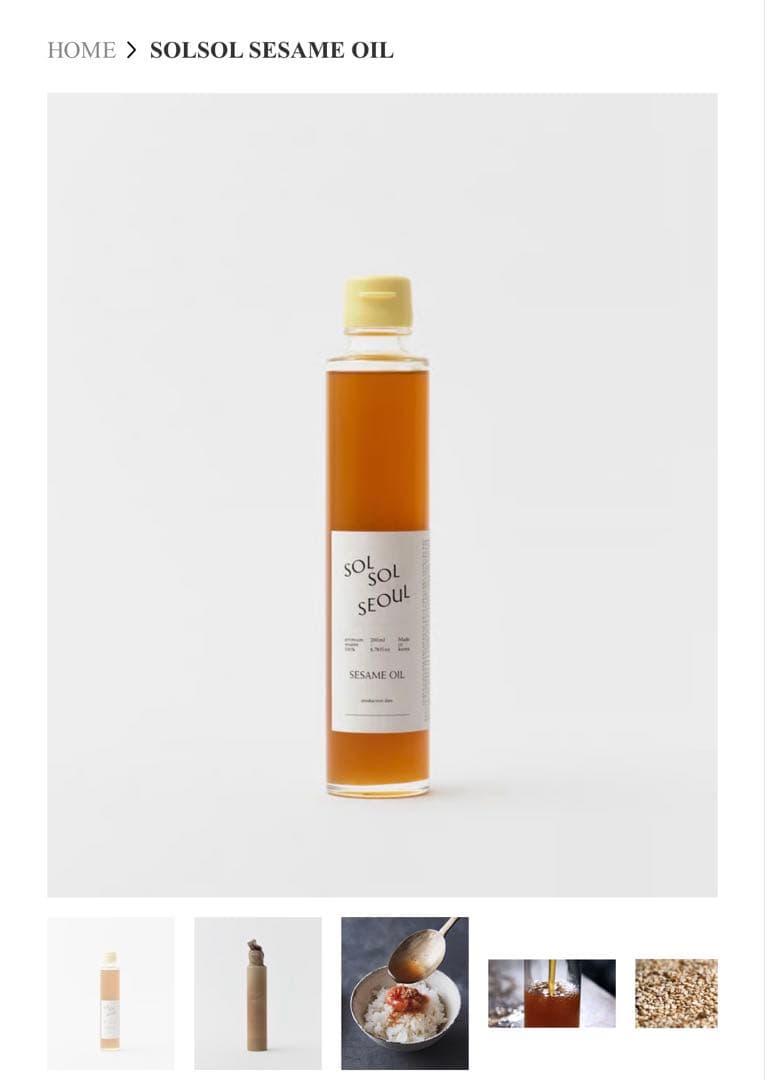Screen dimensions: 765x1080
Task: Go to the HOME breadcrumb link
Action: click(x=81, y=50)
